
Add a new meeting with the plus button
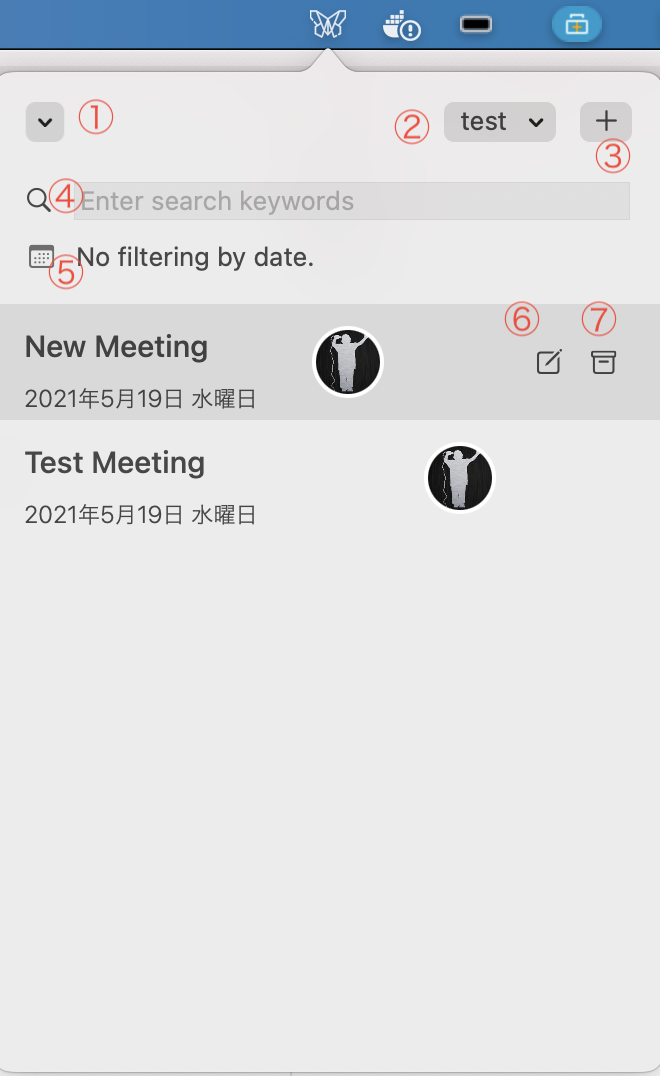(606, 122)
